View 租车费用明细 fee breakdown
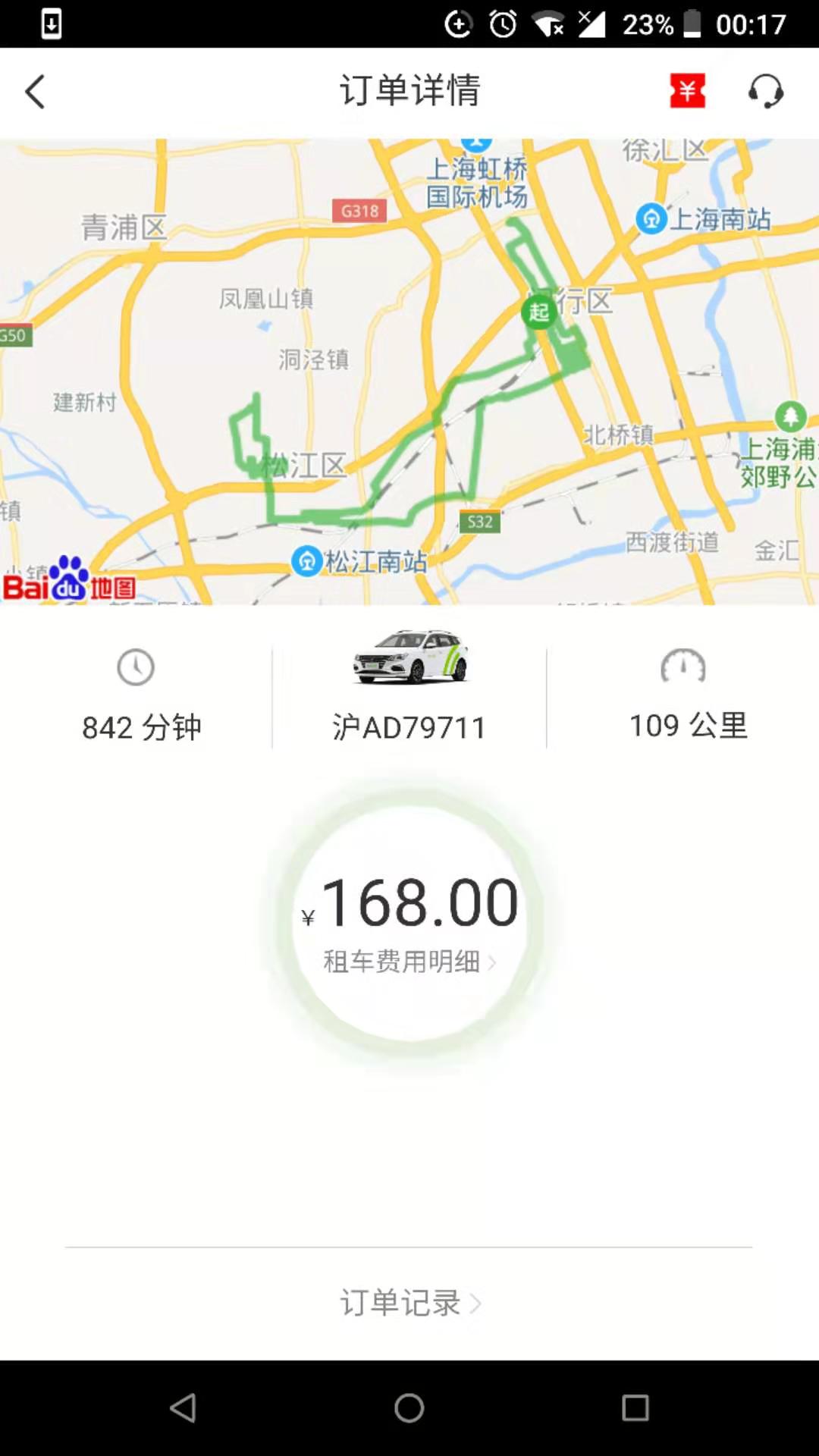Image resolution: width=819 pixels, height=1456 pixels. [409, 962]
